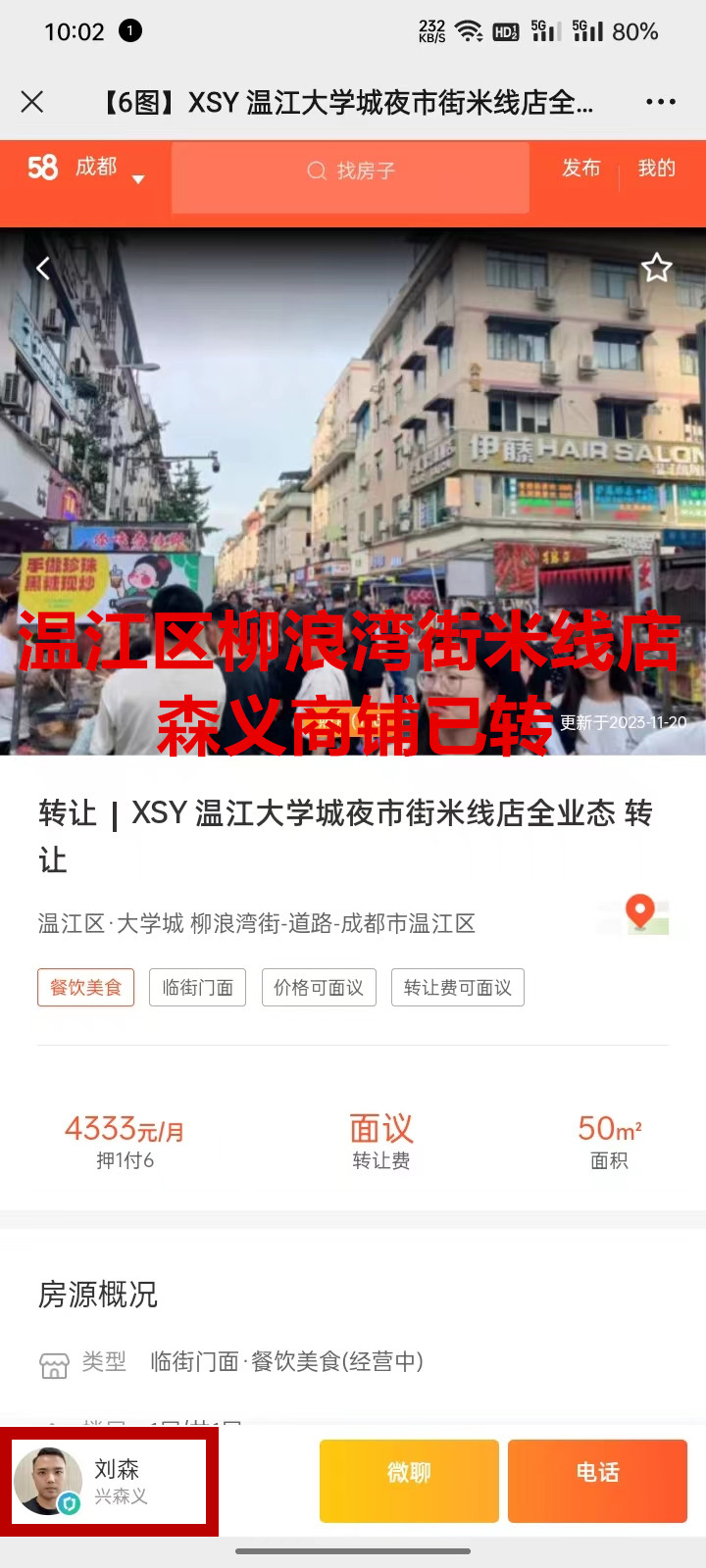
Task: View agent 刘森's profile
Action: [x=108, y=1481]
